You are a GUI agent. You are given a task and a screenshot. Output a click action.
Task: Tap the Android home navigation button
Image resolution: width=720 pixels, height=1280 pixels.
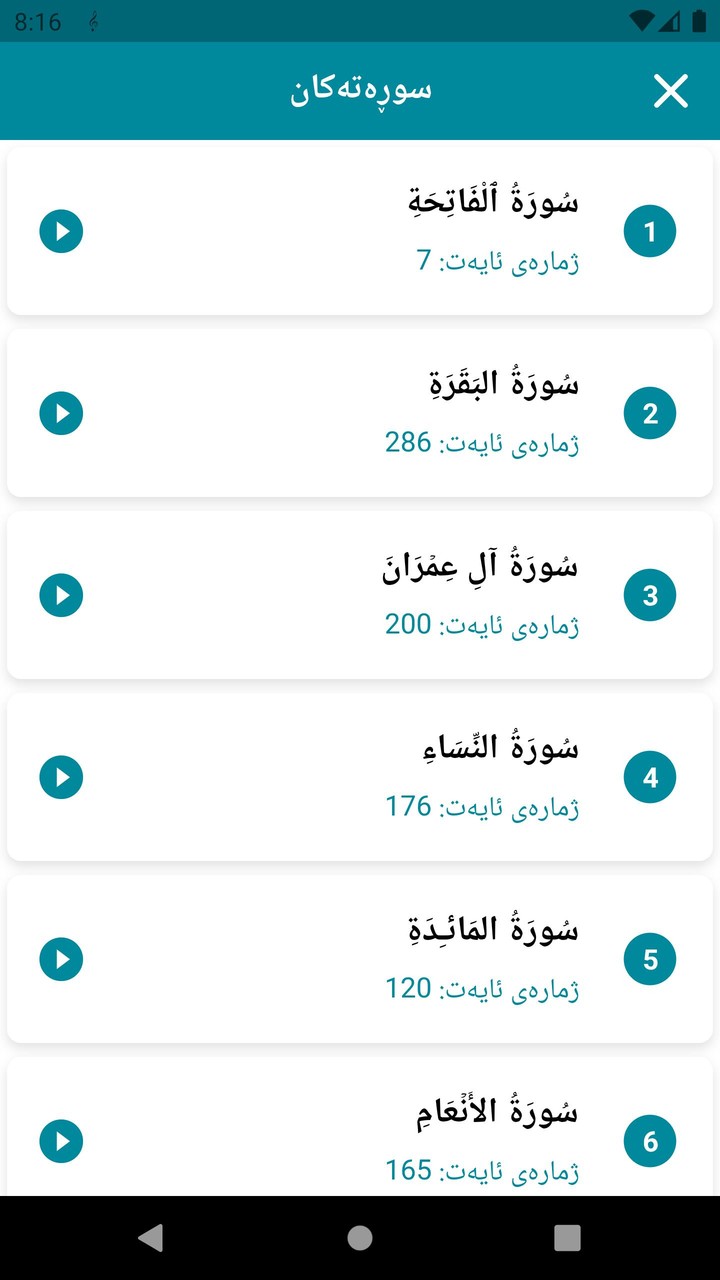pos(360,1239)
